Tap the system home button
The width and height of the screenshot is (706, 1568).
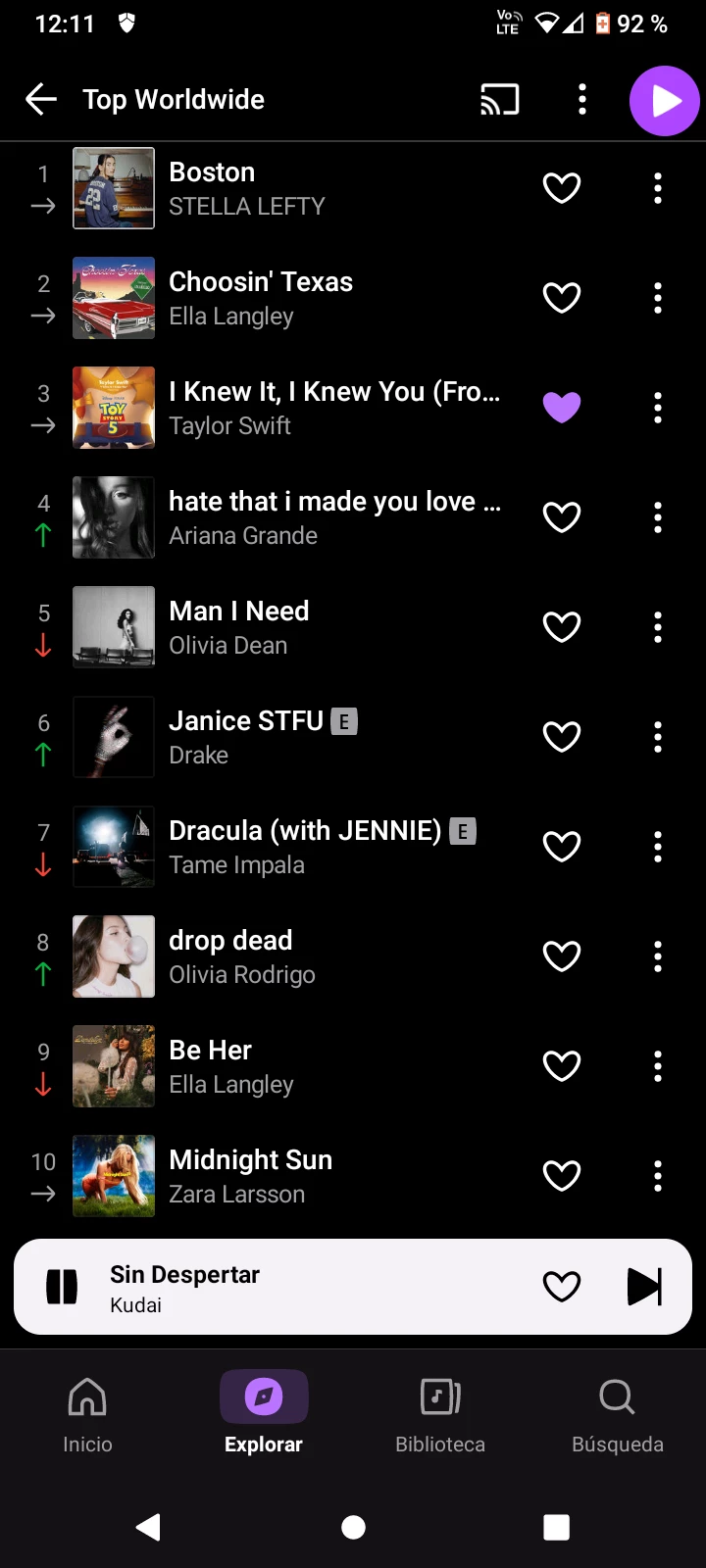(x=353, y=1527)
